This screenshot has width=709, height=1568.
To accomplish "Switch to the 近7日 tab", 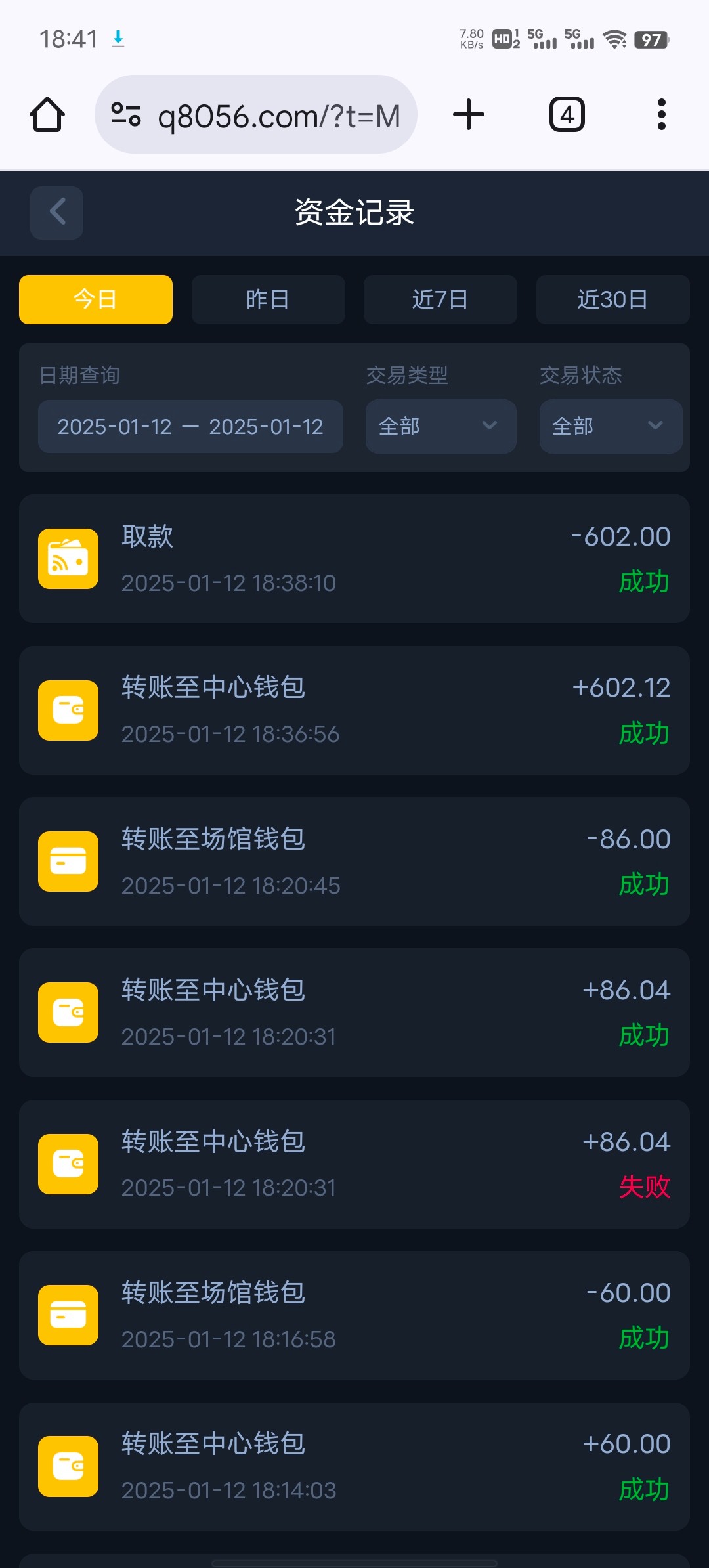I will coord(440,299).
